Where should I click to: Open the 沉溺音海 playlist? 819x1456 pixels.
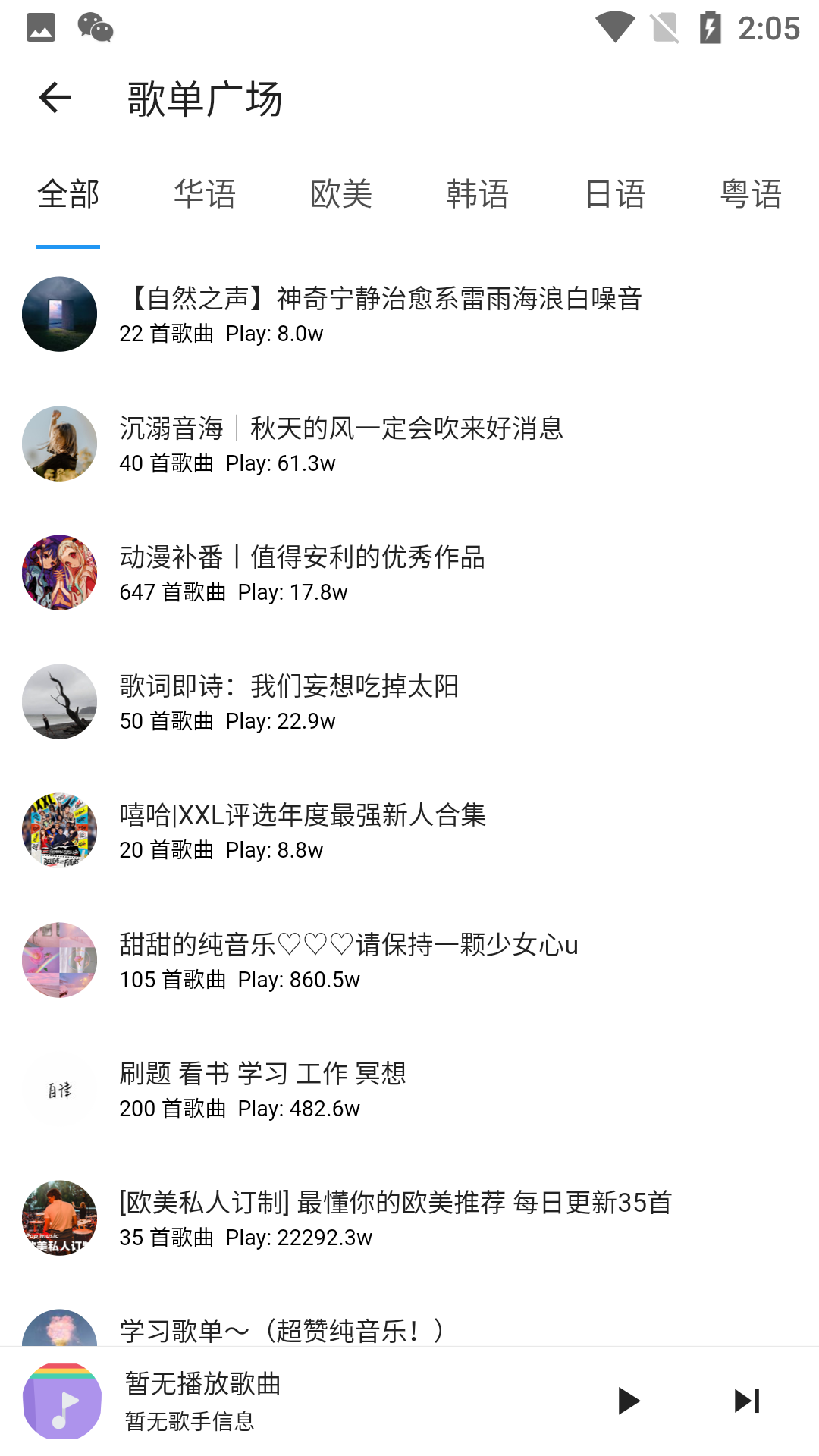(341, 444)
